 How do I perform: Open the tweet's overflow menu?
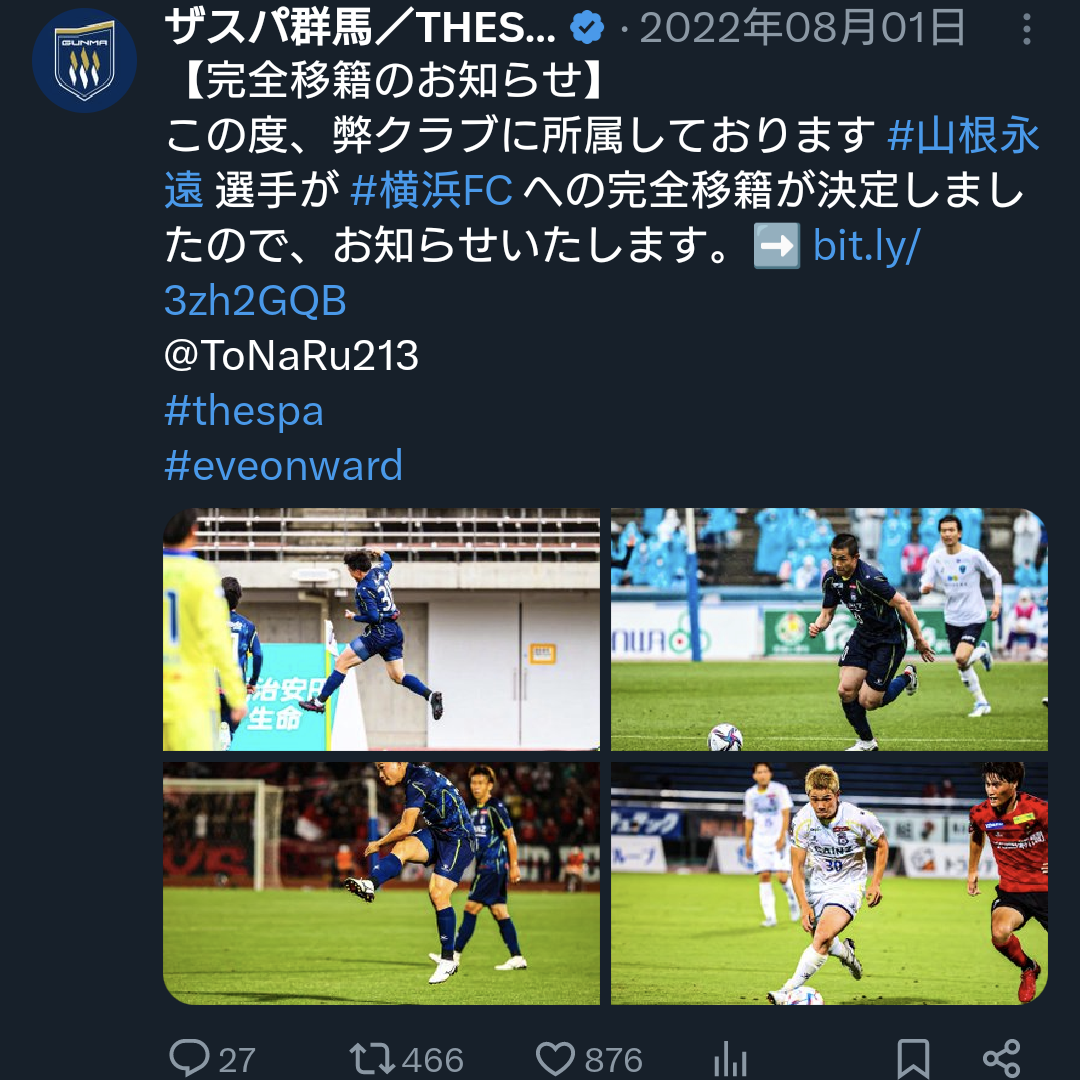1026,30
